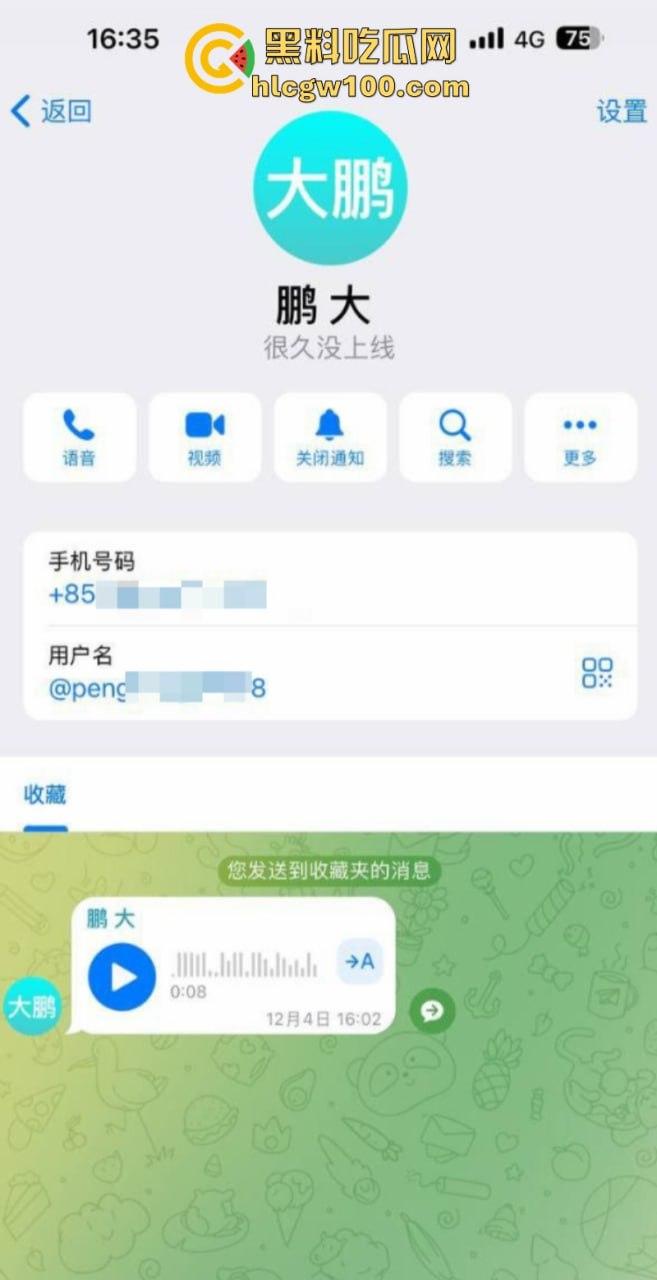Start a 视频 video call
This screenshot has width=657, height=1280.
[x=204, y=437]
